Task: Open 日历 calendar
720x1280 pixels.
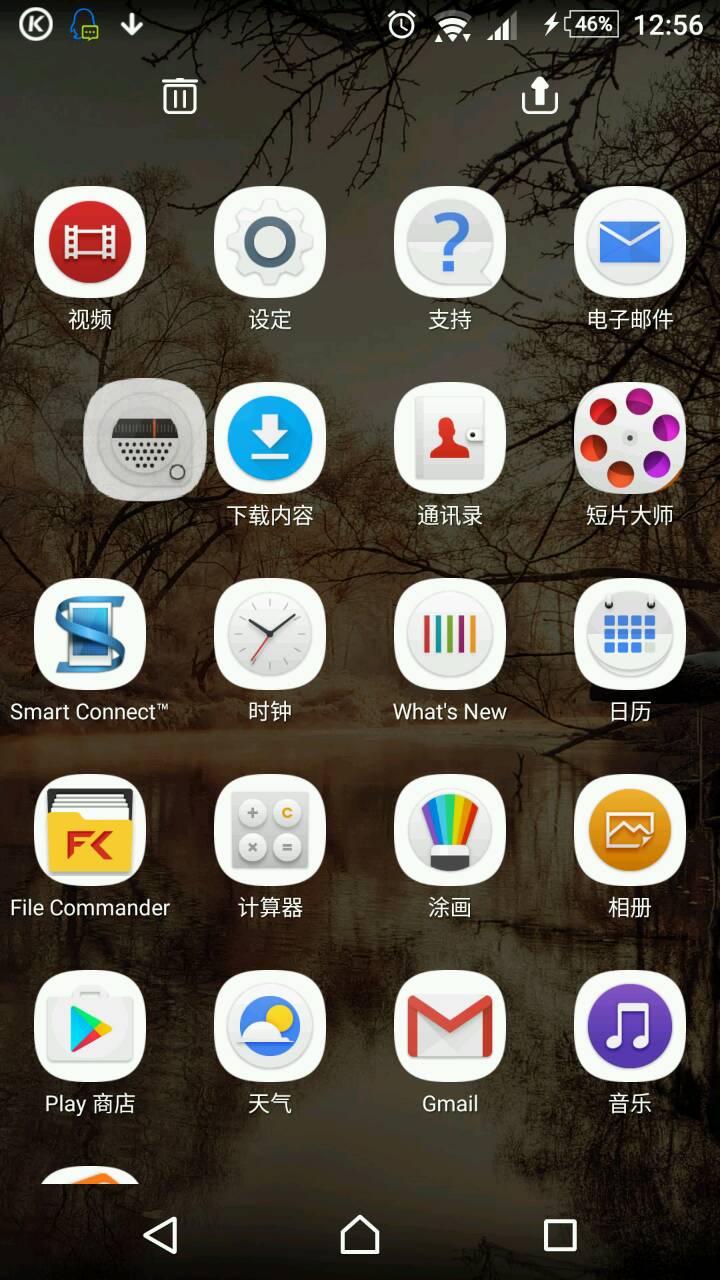Action: click(630, 634)
